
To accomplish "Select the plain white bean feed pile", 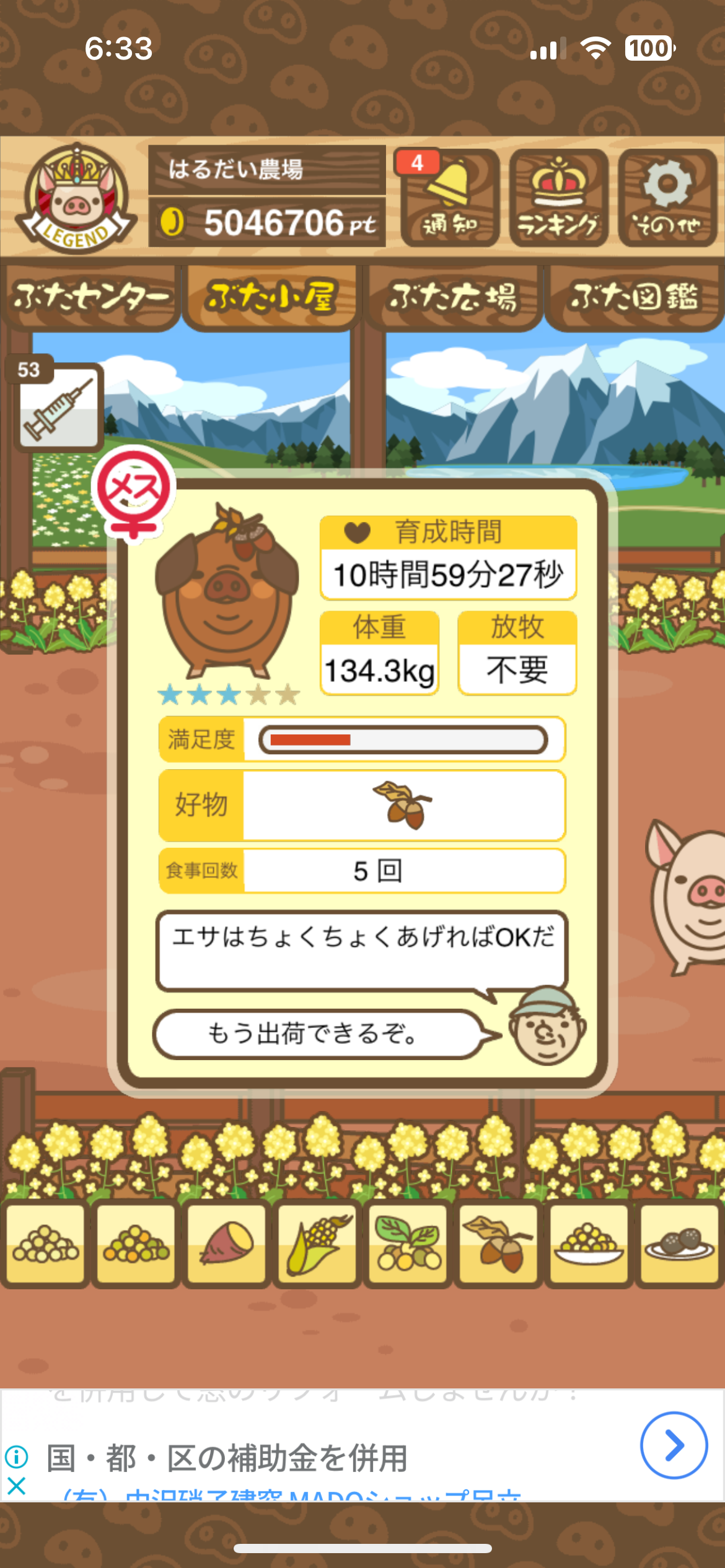I will point(45,1244).
